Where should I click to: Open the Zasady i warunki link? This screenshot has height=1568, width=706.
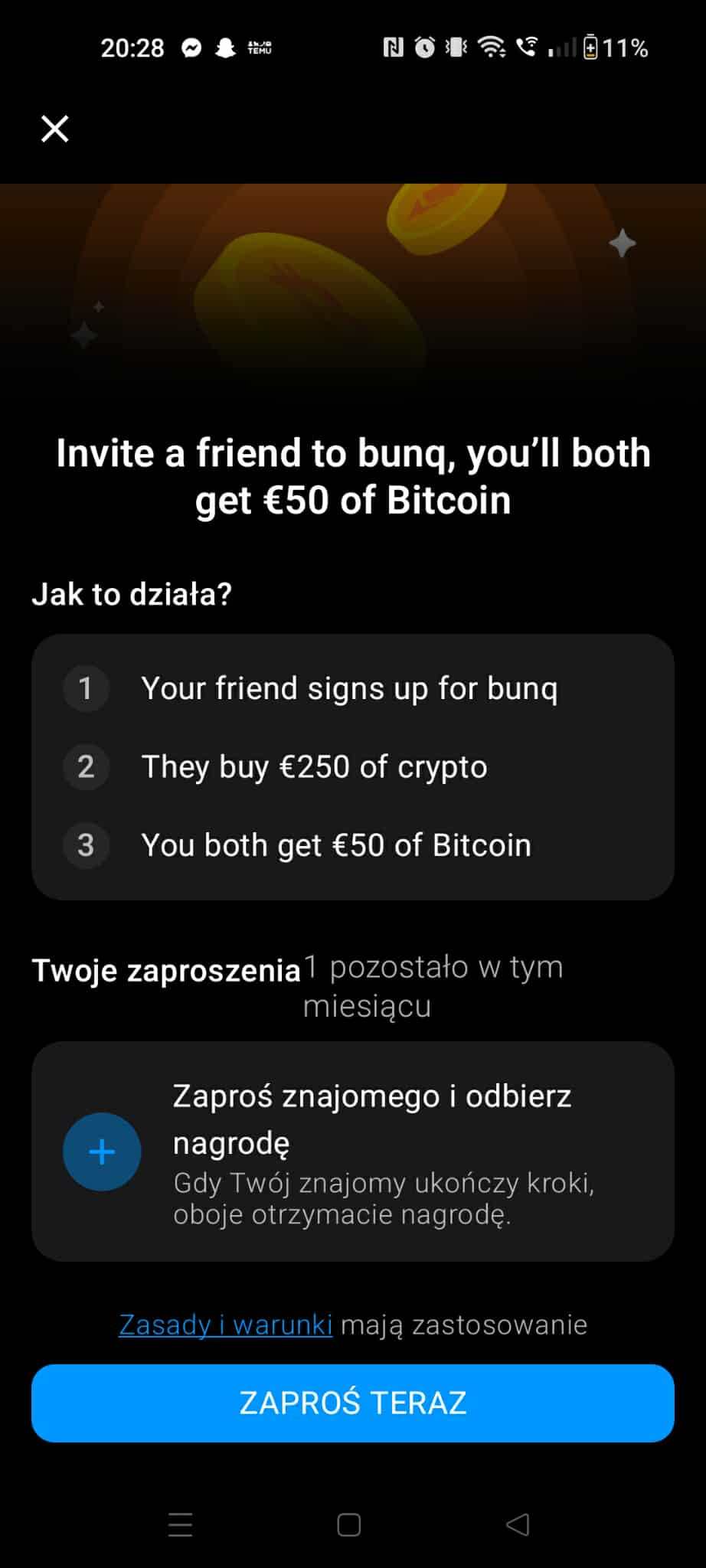pyautogui.click(x=225, y=1325)
